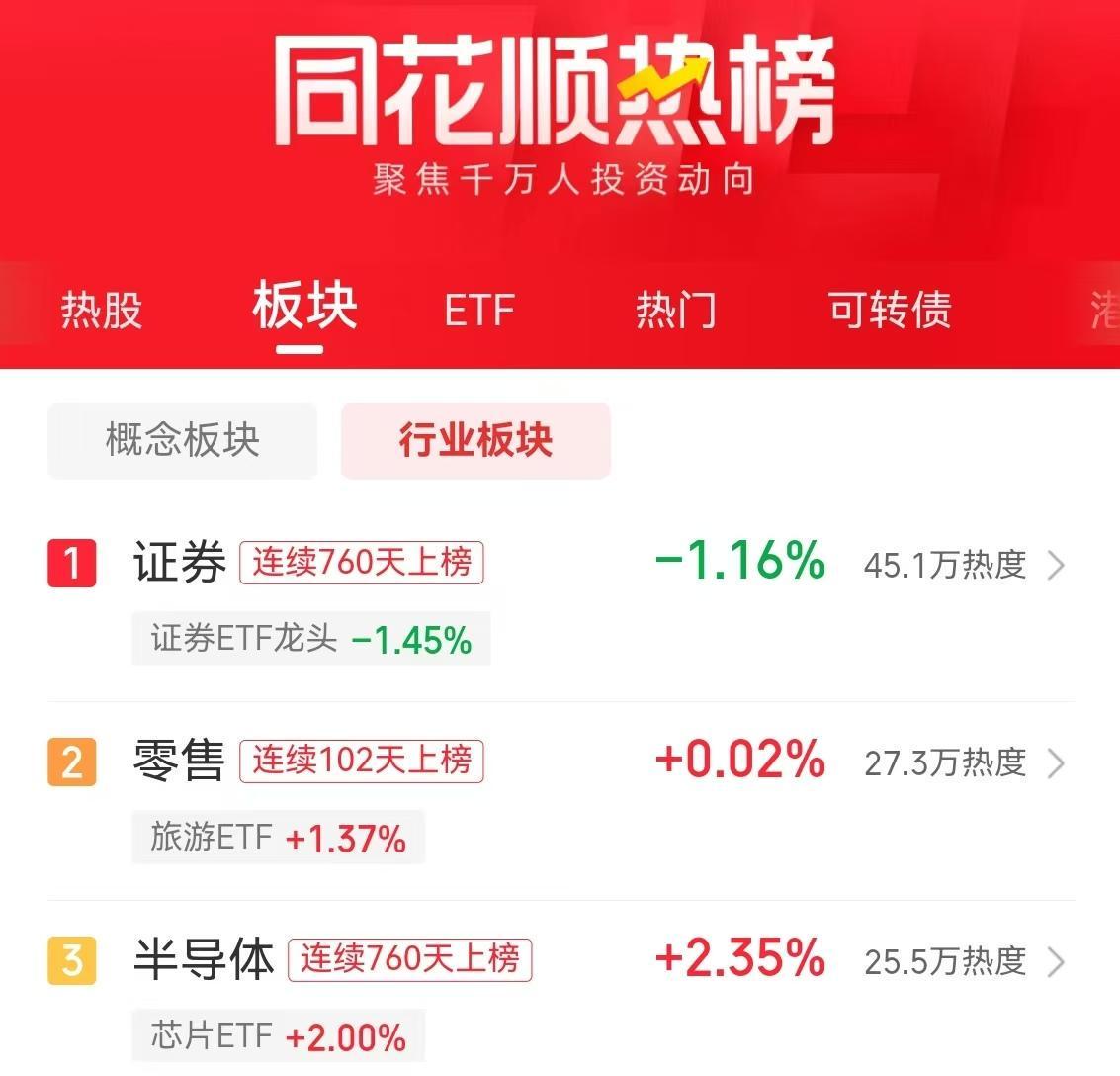Select the 板块 tab
This screenshot has height=1076, width=1120.
click(x=304, y=307)
